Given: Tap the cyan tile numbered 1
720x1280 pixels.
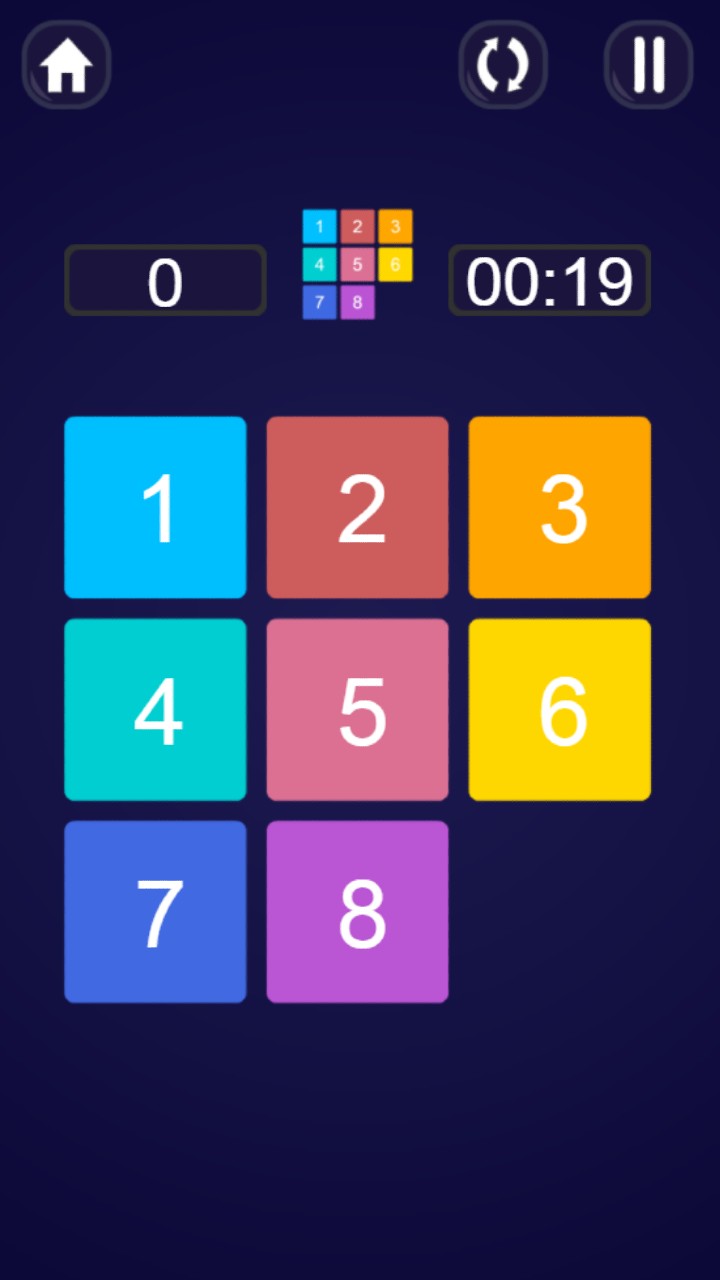Looking at the screenshot, I should pos(155,507).
